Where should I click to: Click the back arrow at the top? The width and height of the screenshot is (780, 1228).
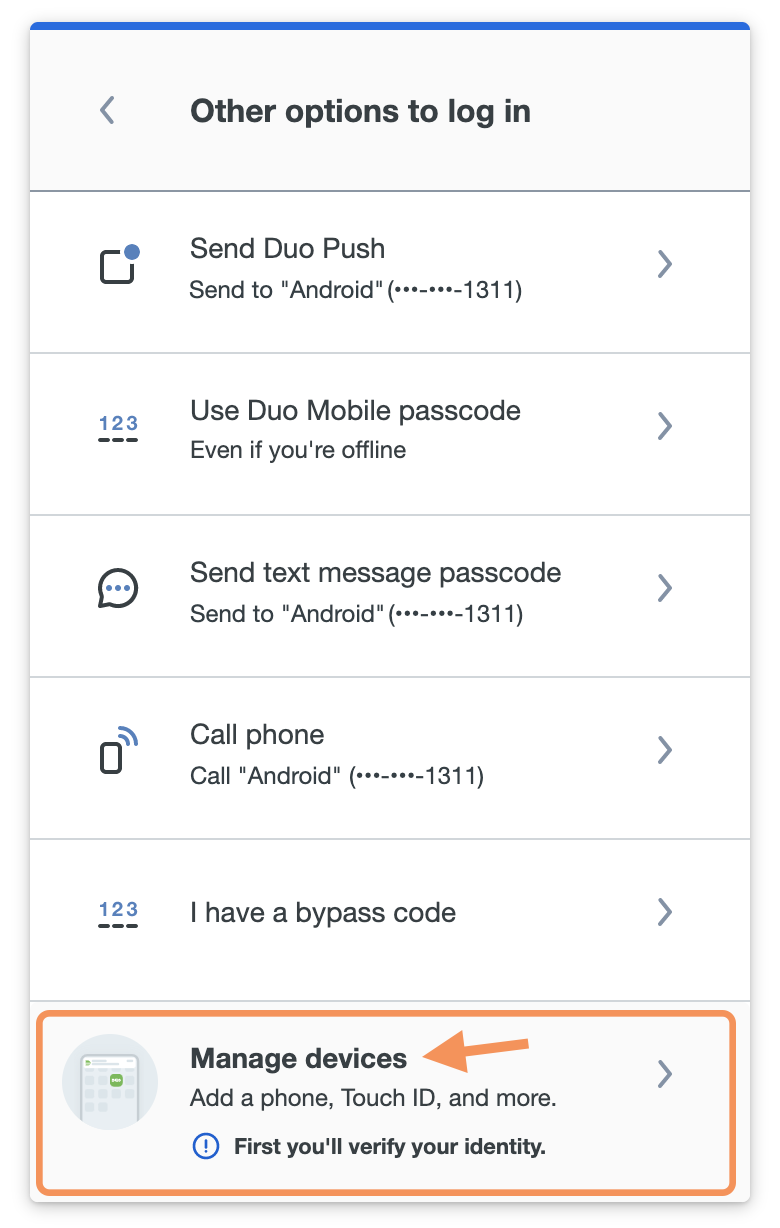(106, 110)
